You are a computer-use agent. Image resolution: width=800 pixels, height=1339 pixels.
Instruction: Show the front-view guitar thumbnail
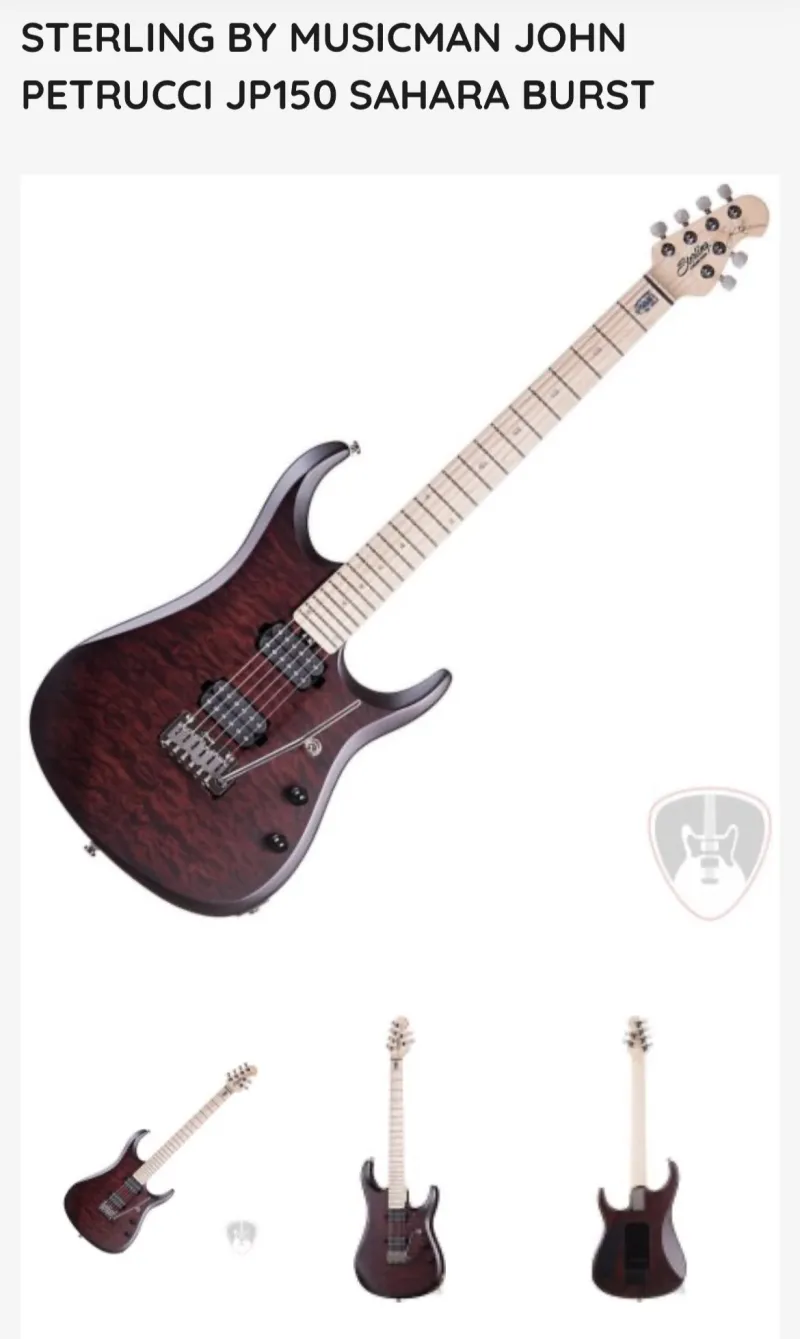[x=400, y=1160]
